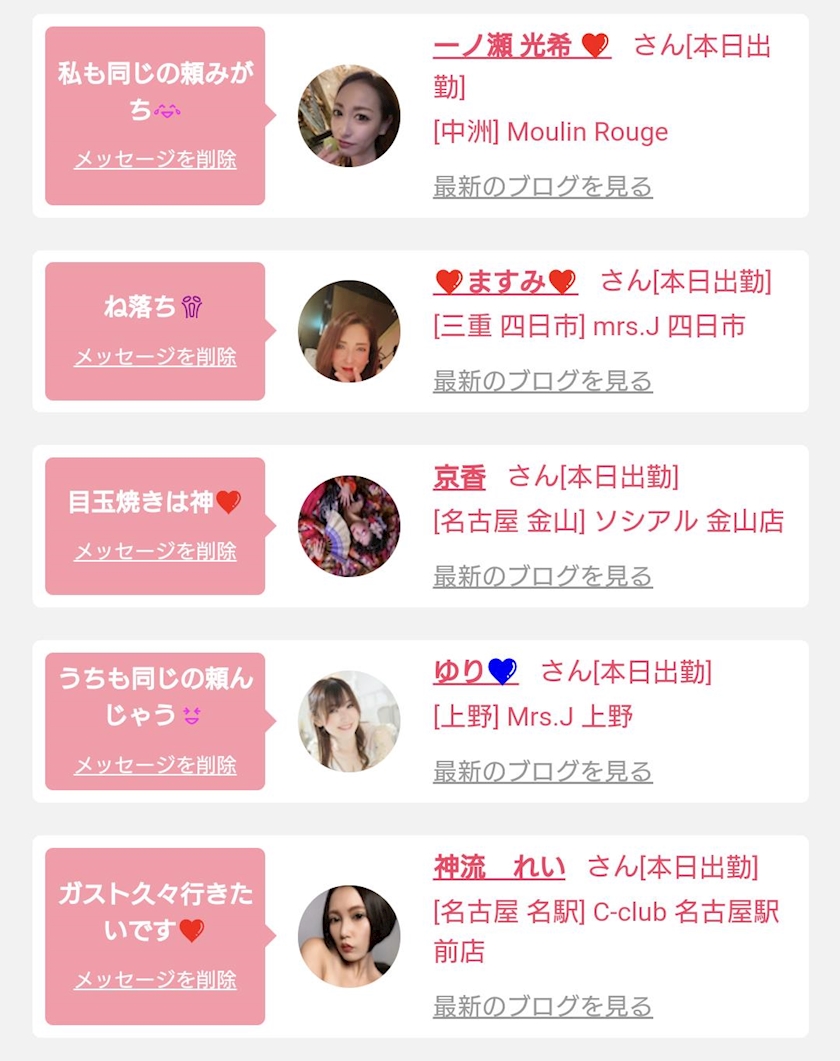This screenshot has height=1061, width=840.
Task: Delete the message sent to 一ノ瀬 光希
Action: 155,160
